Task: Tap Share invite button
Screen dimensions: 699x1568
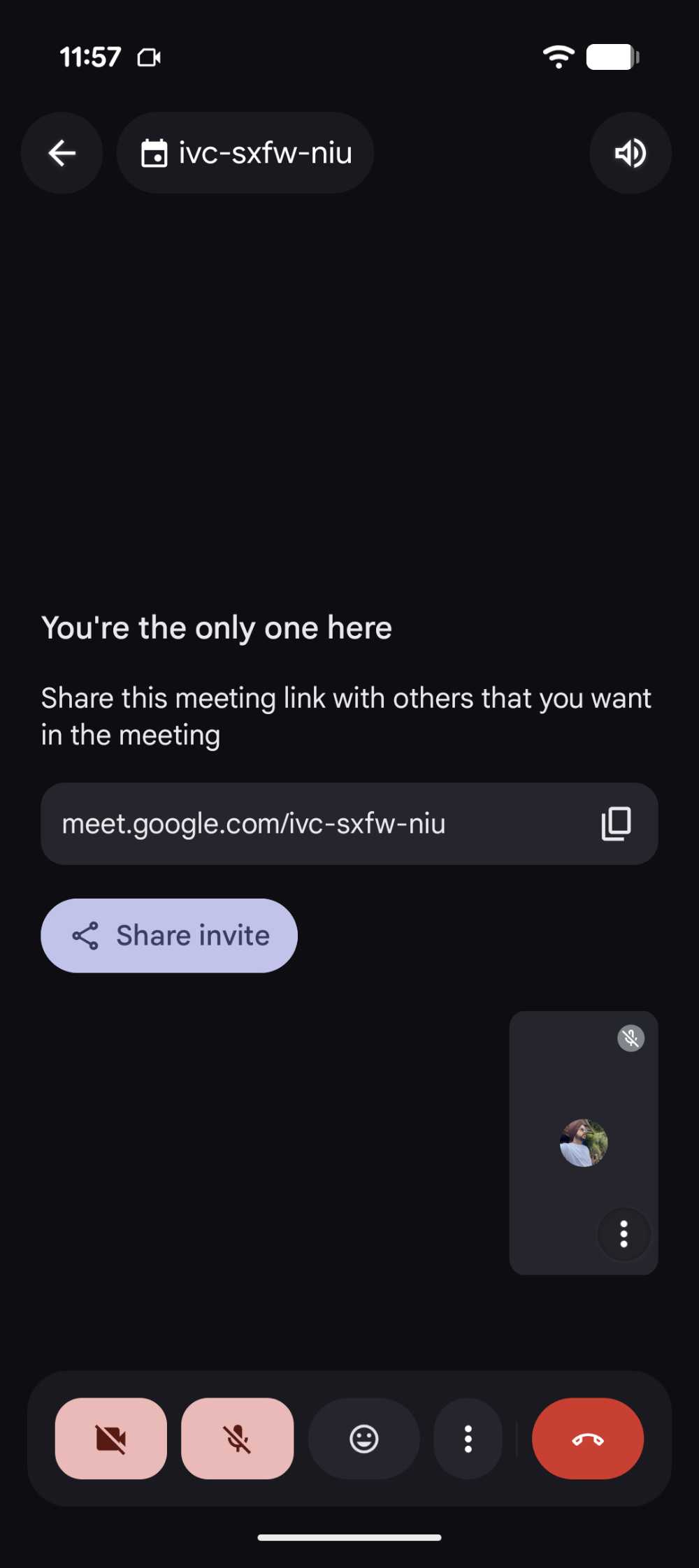Action: [169, 936]
